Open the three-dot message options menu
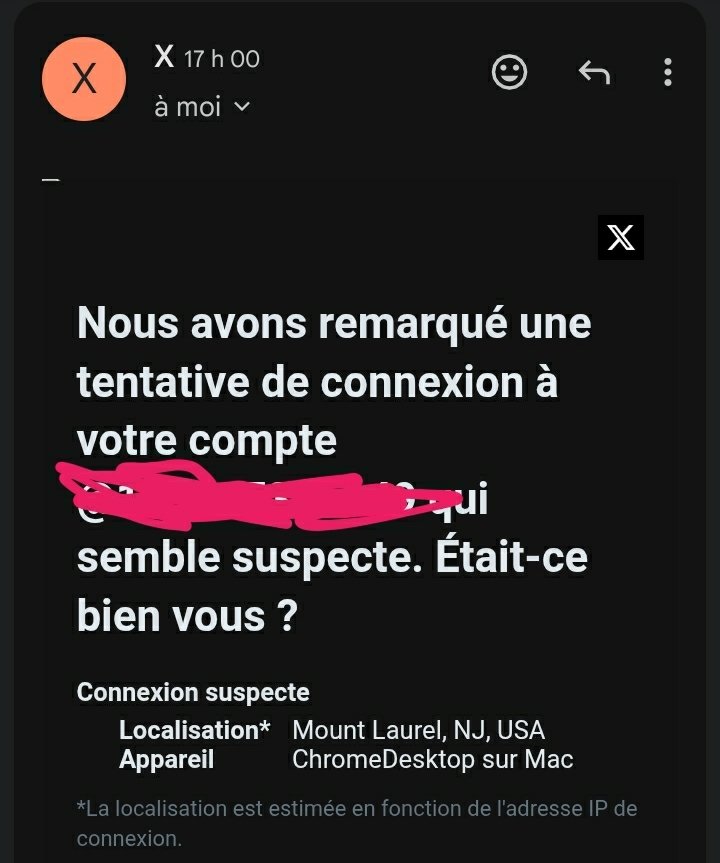The image size is (720, 863). point(667,72)
